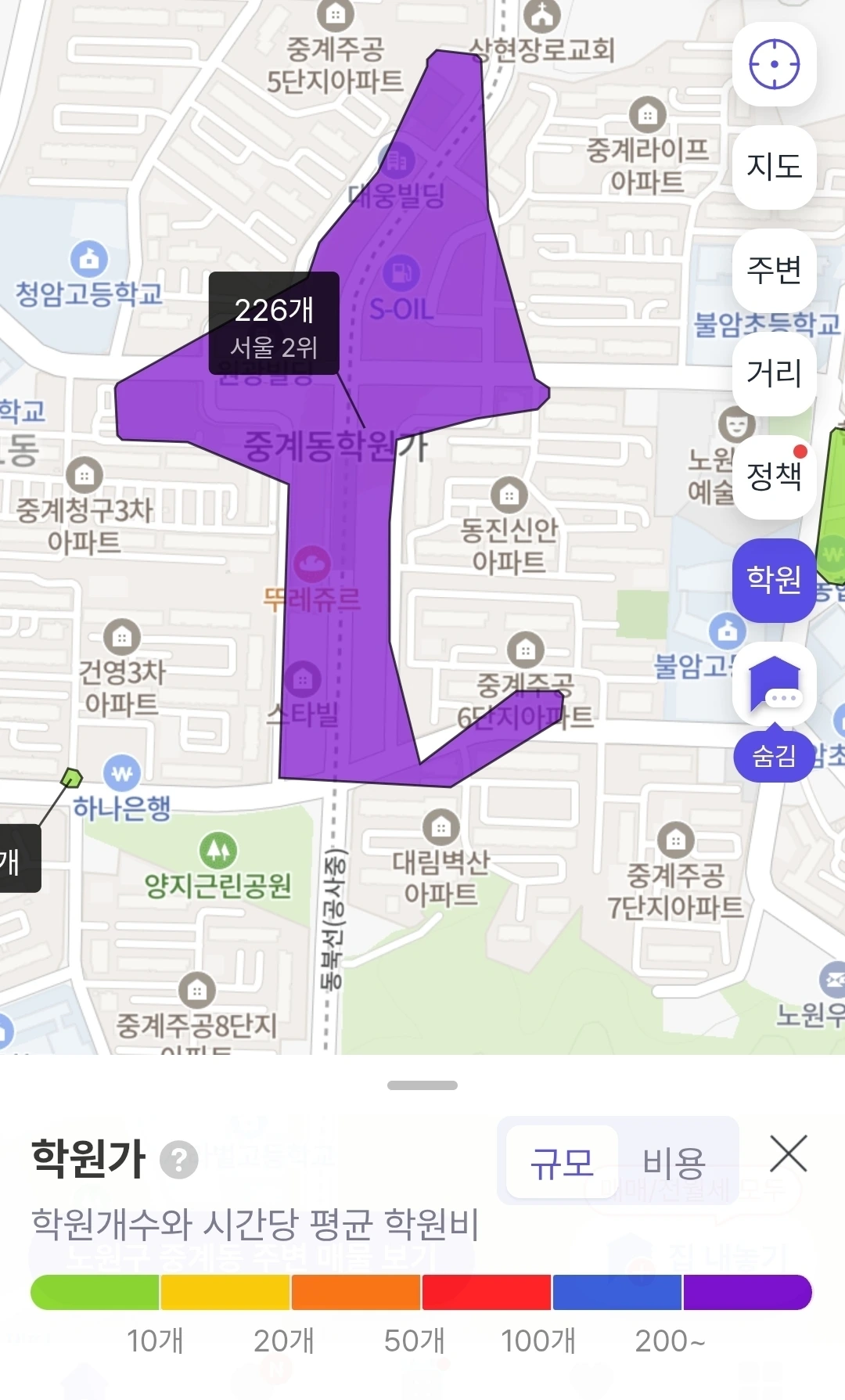
Task: Select the 정책 policy button
Action: pyautogui.click(x=774, y=476)
